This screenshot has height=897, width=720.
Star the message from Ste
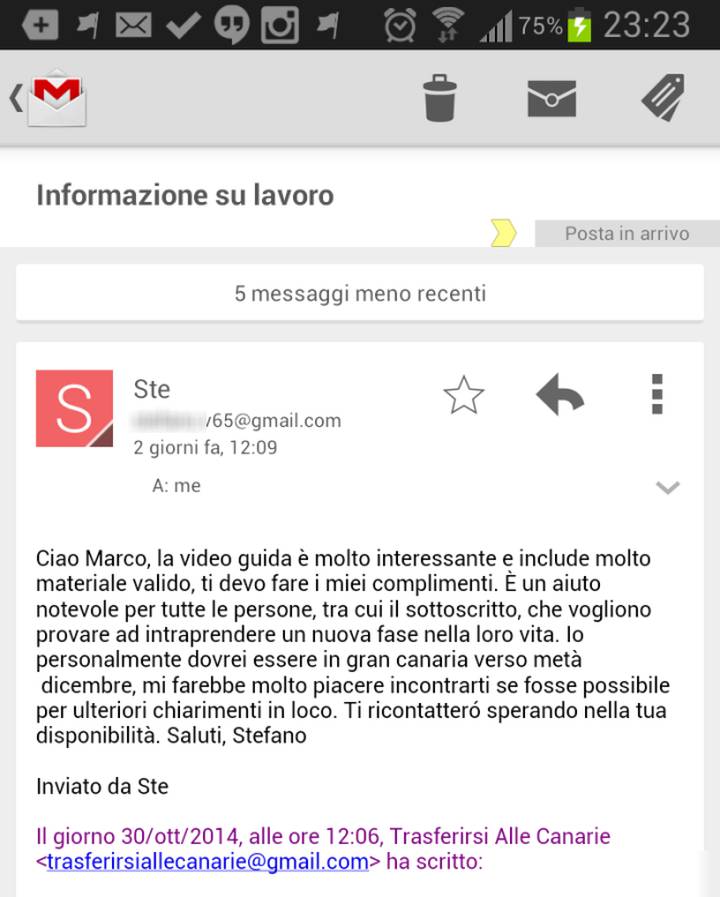[463, 396]
